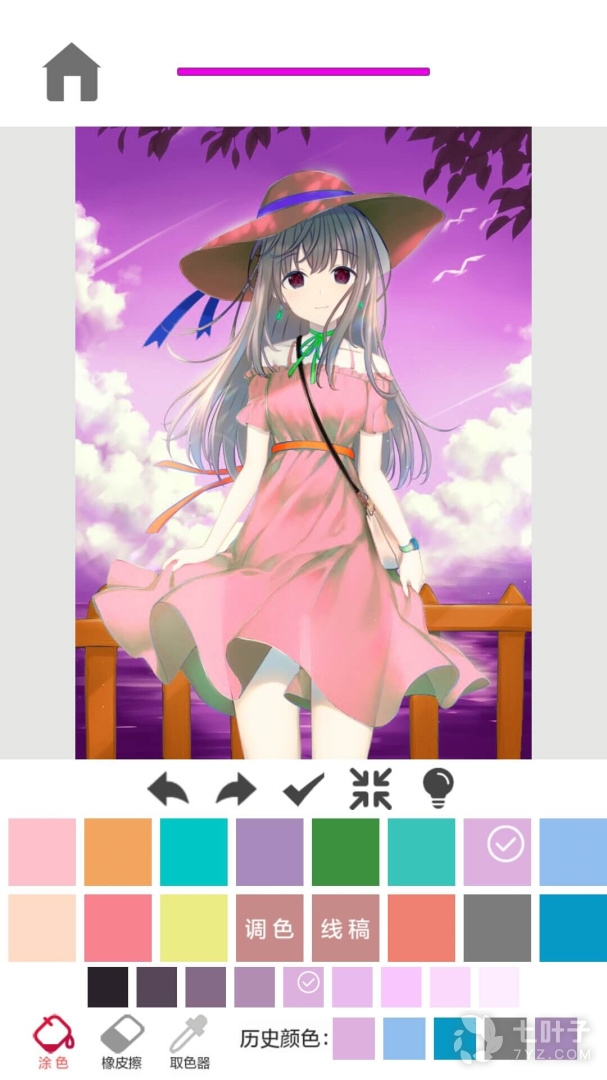Viewport: 607px width, 1080px height.
Task: Choose the light pink palette swatch
Action: pos(42,852)
